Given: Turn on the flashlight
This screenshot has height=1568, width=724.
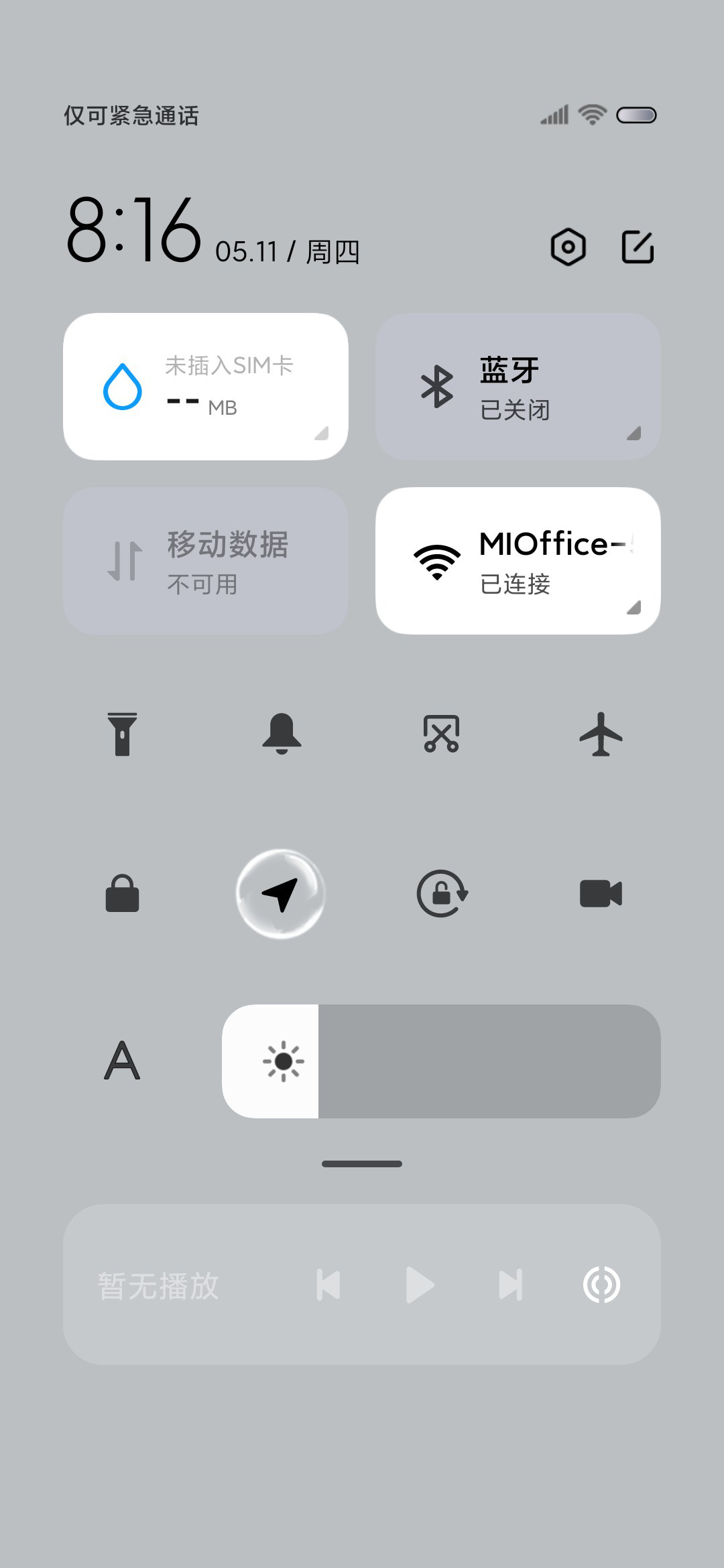Looking at the screenshot, I should point(122,734).
